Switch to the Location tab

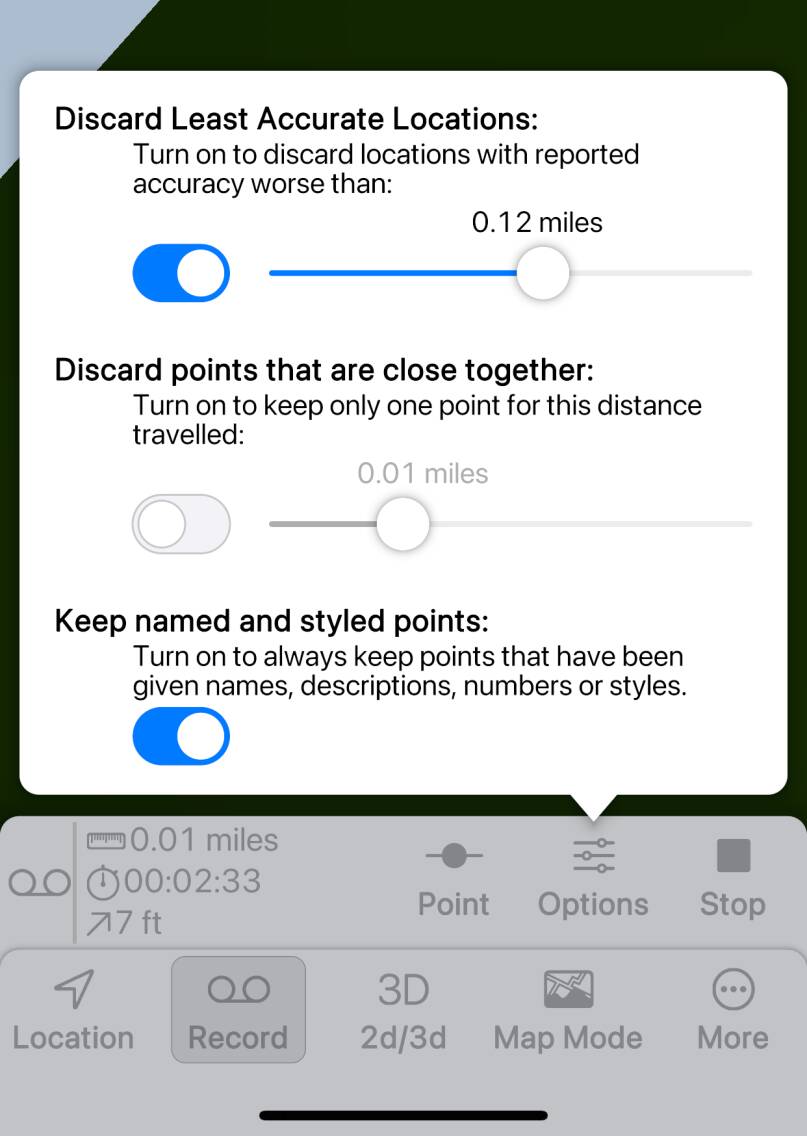click(x=73, y=1010)
